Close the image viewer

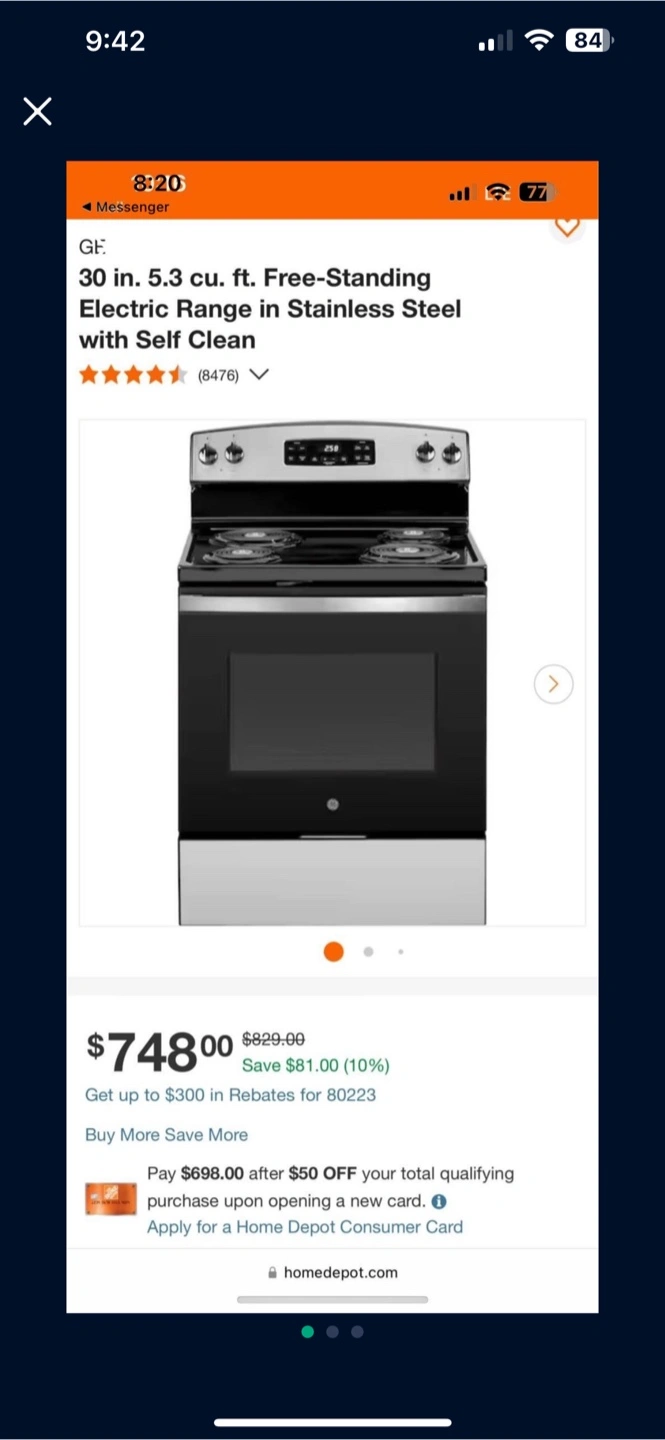(37, 112)
